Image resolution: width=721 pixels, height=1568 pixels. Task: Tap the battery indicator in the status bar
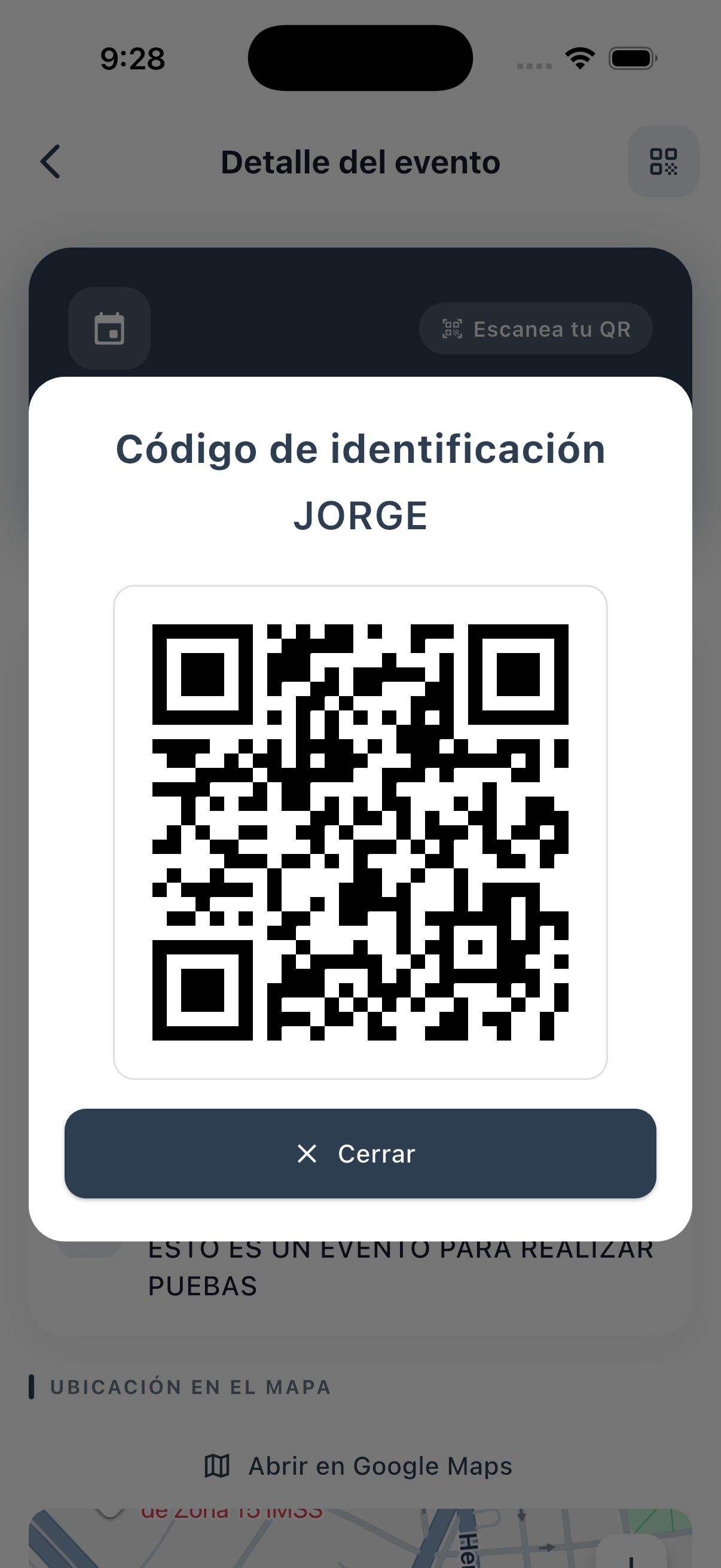[x=631, y=57]
